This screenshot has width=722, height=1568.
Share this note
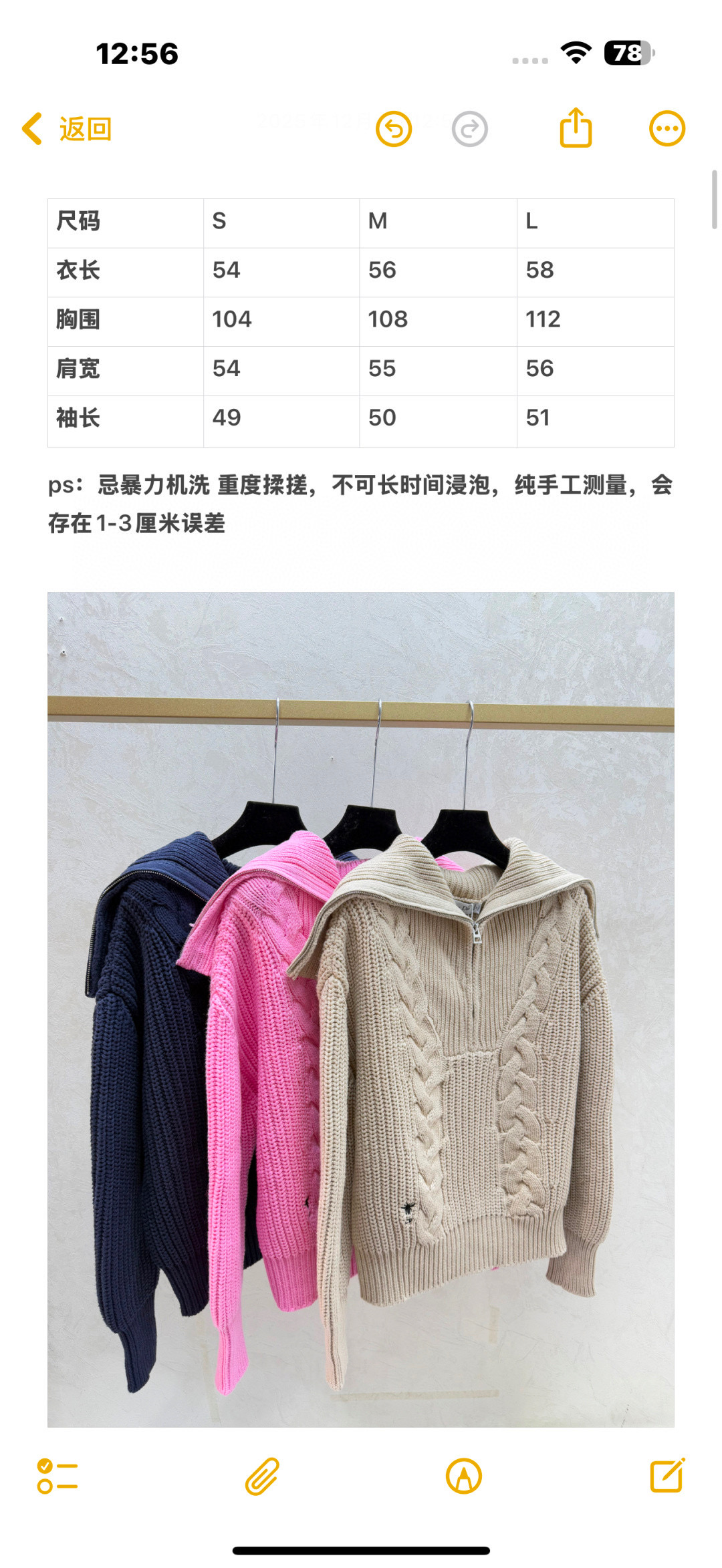click(x=576, y=128)
